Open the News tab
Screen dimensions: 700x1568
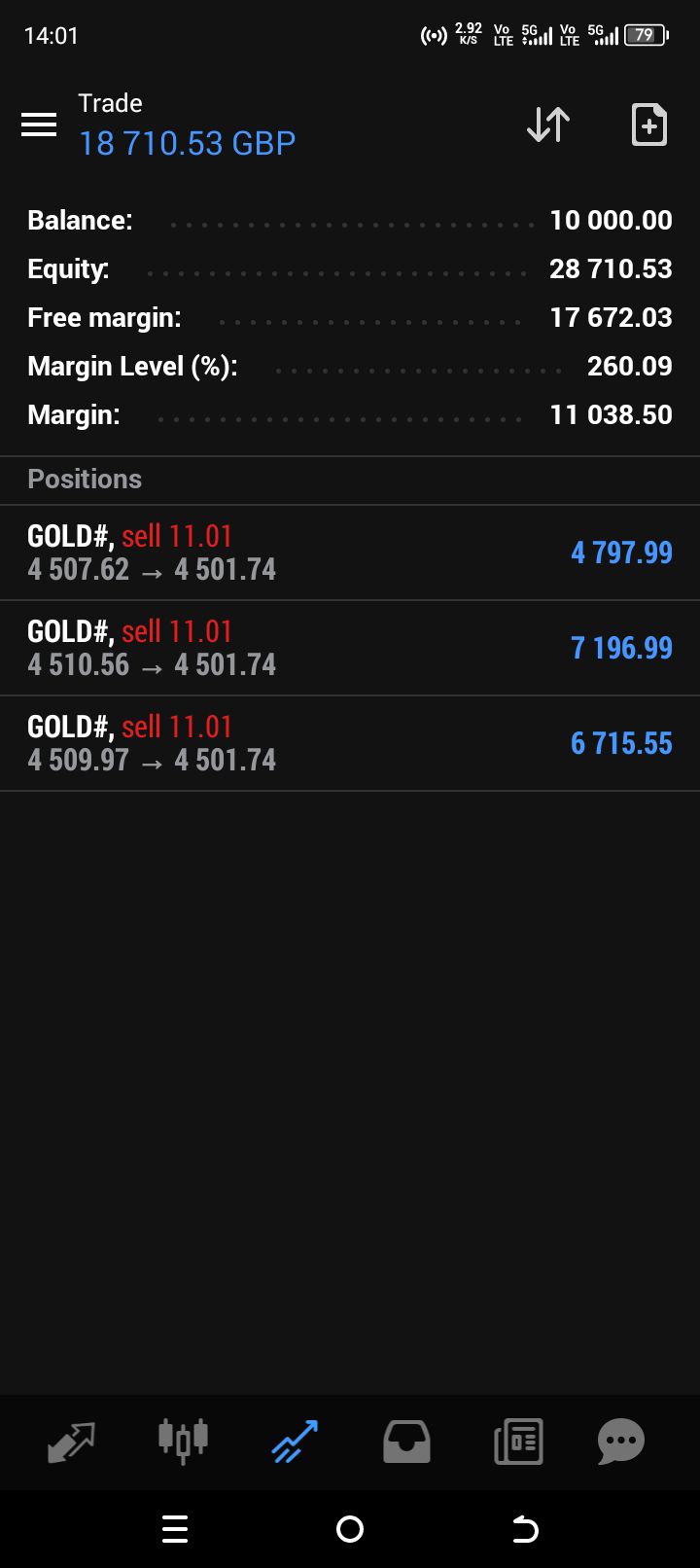point(518,1441)
